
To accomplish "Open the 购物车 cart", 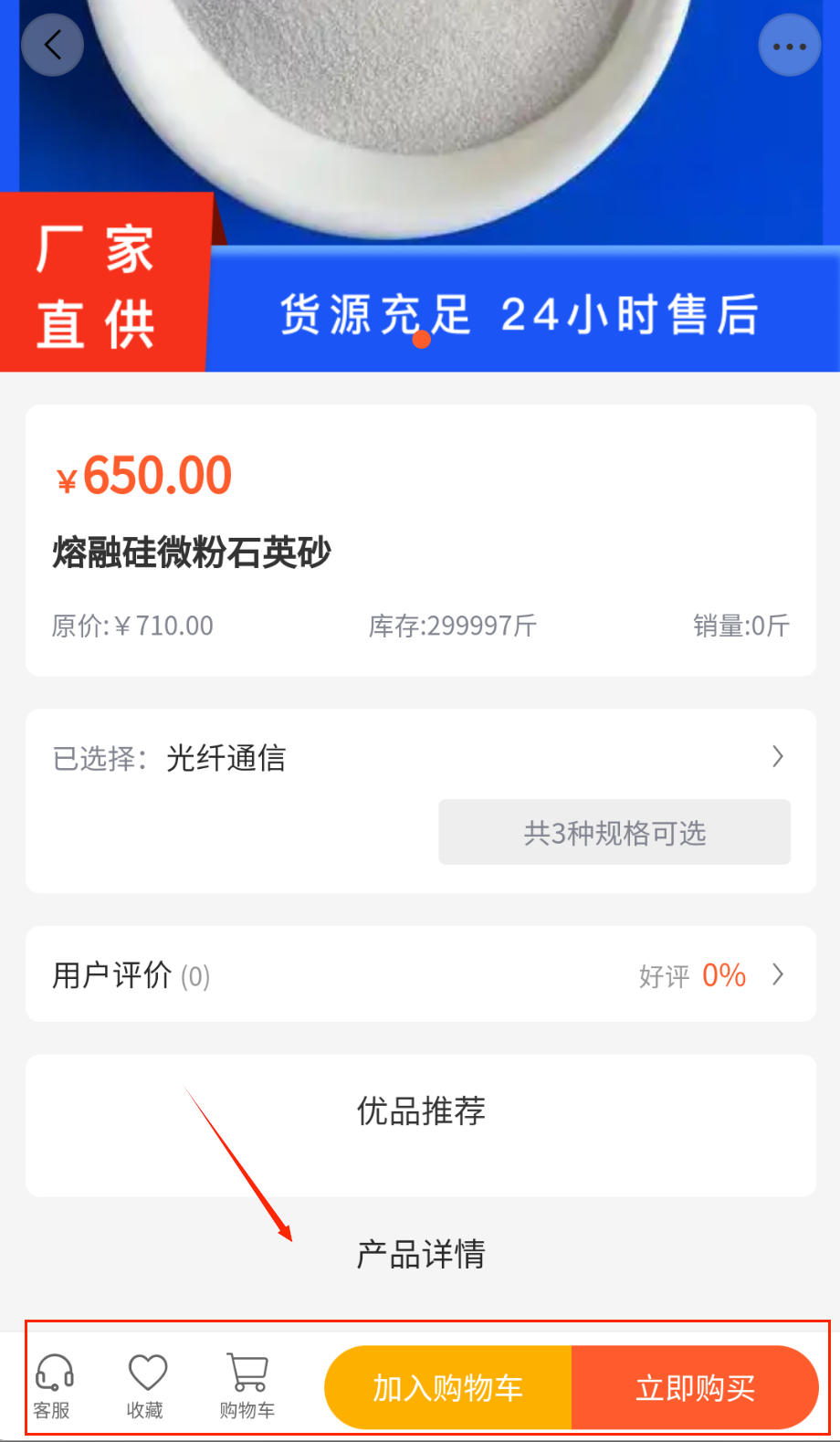I will 247,1385.
